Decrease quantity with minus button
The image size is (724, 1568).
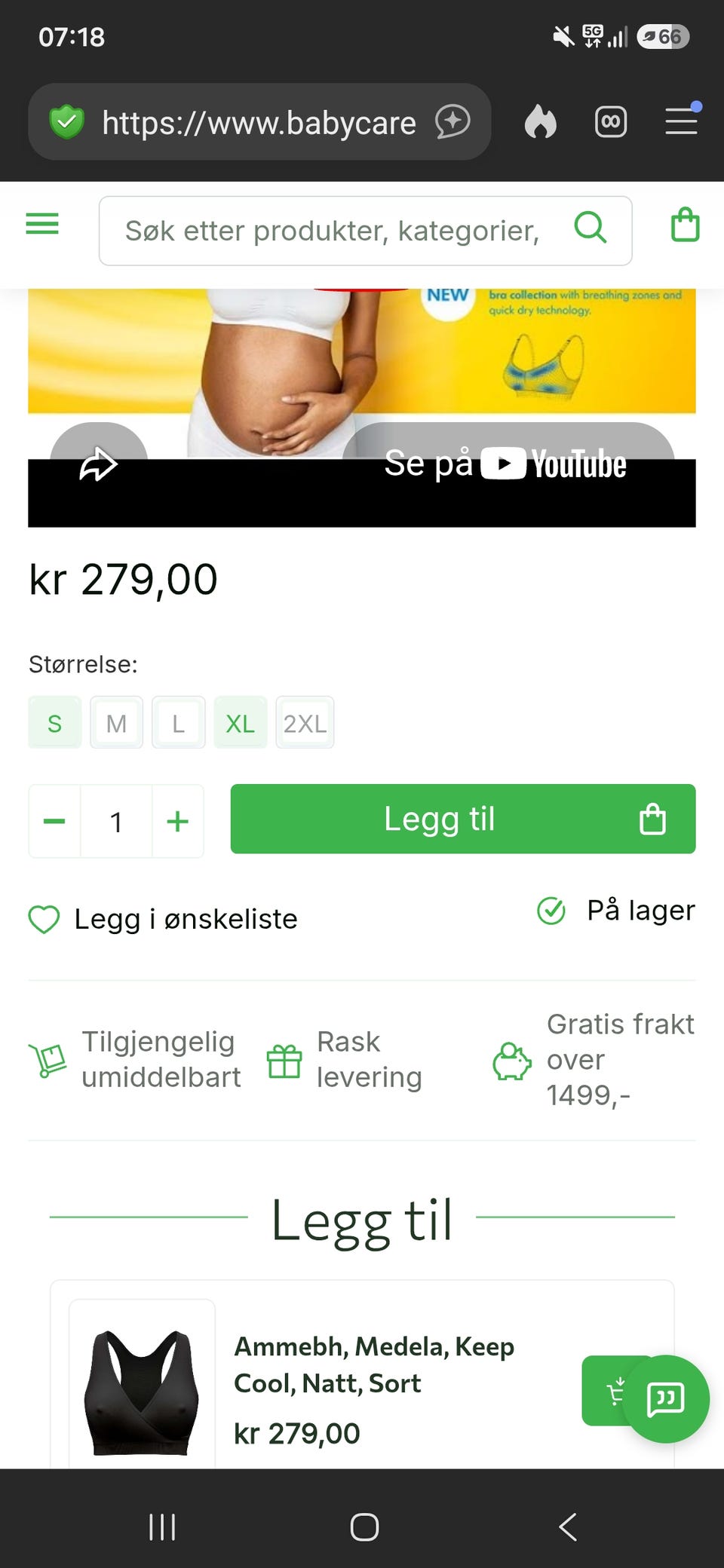54,821
